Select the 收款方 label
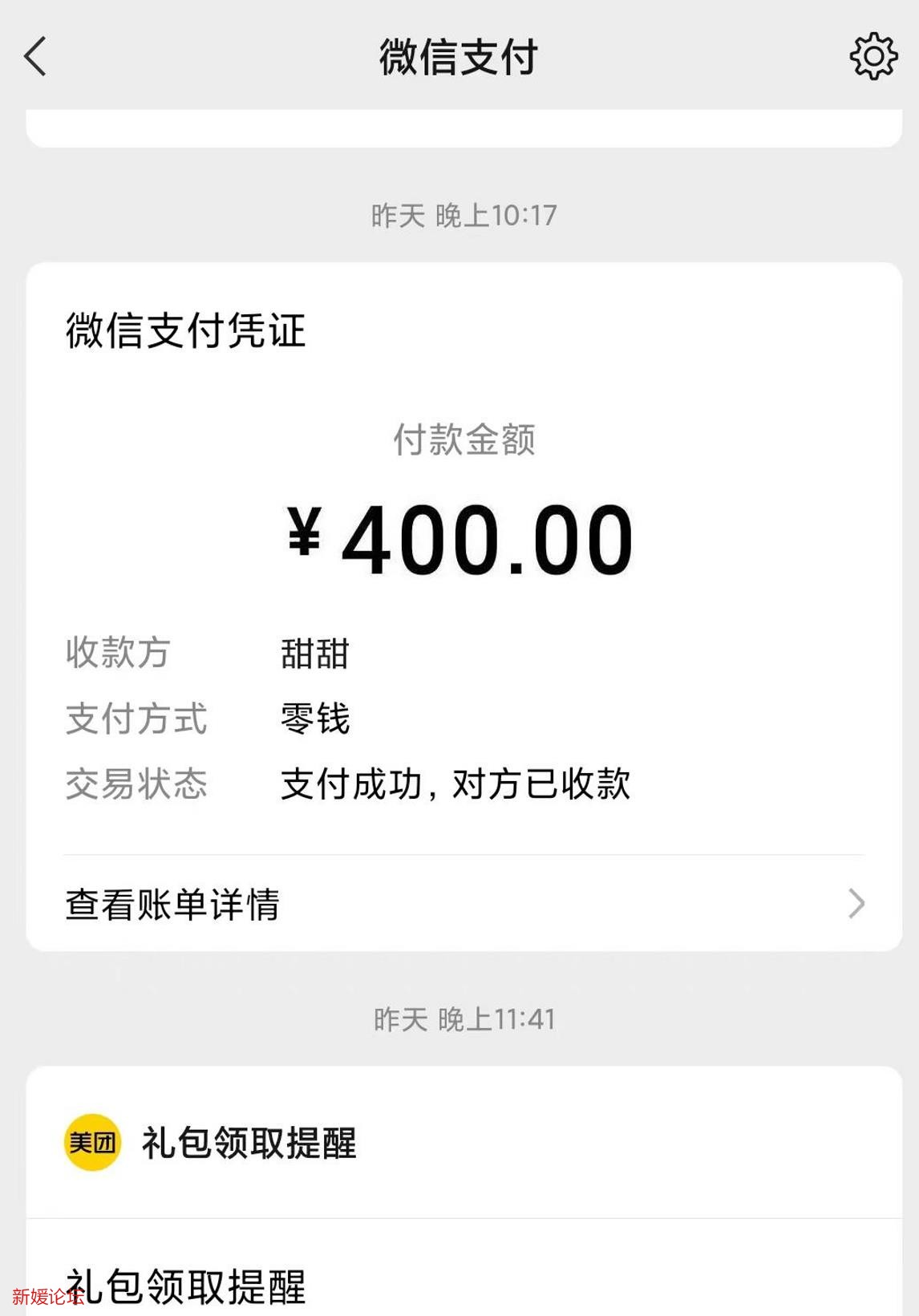Screen dimensions: 919x1316 pyautogui.click(x=116, y=654)
